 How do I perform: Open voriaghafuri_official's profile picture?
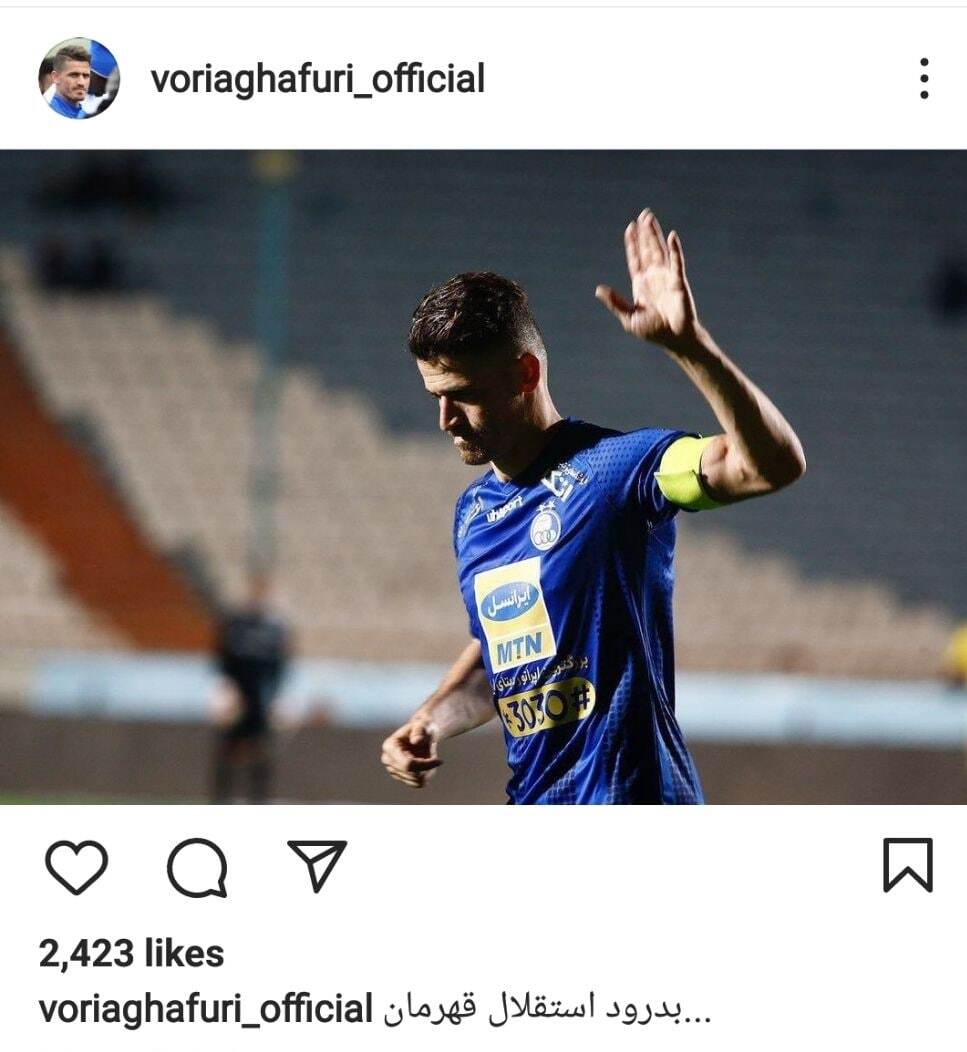pyautogui.click(x=78, y=78)
